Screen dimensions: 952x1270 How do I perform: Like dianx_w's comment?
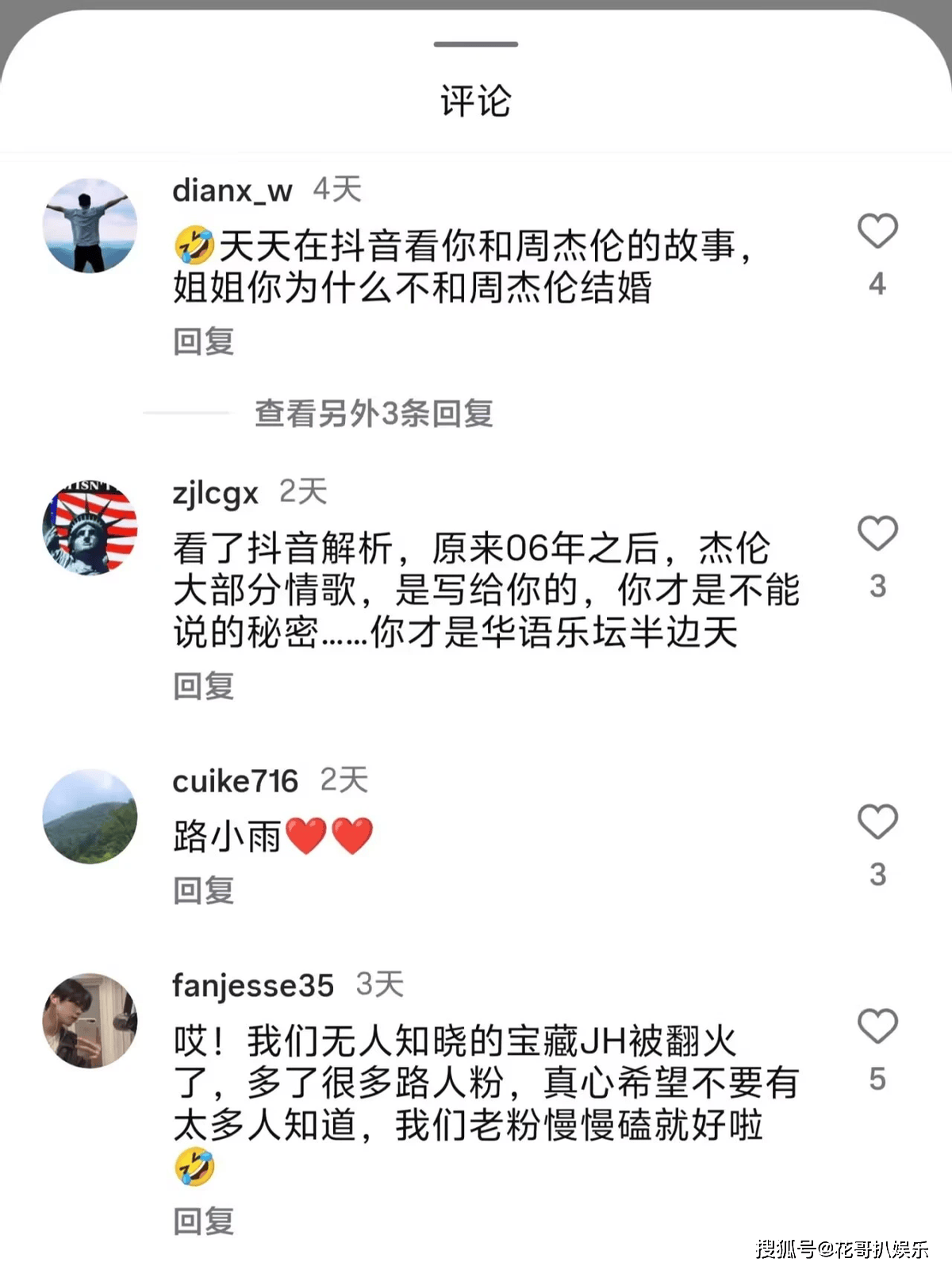click(x=877, y=231)
